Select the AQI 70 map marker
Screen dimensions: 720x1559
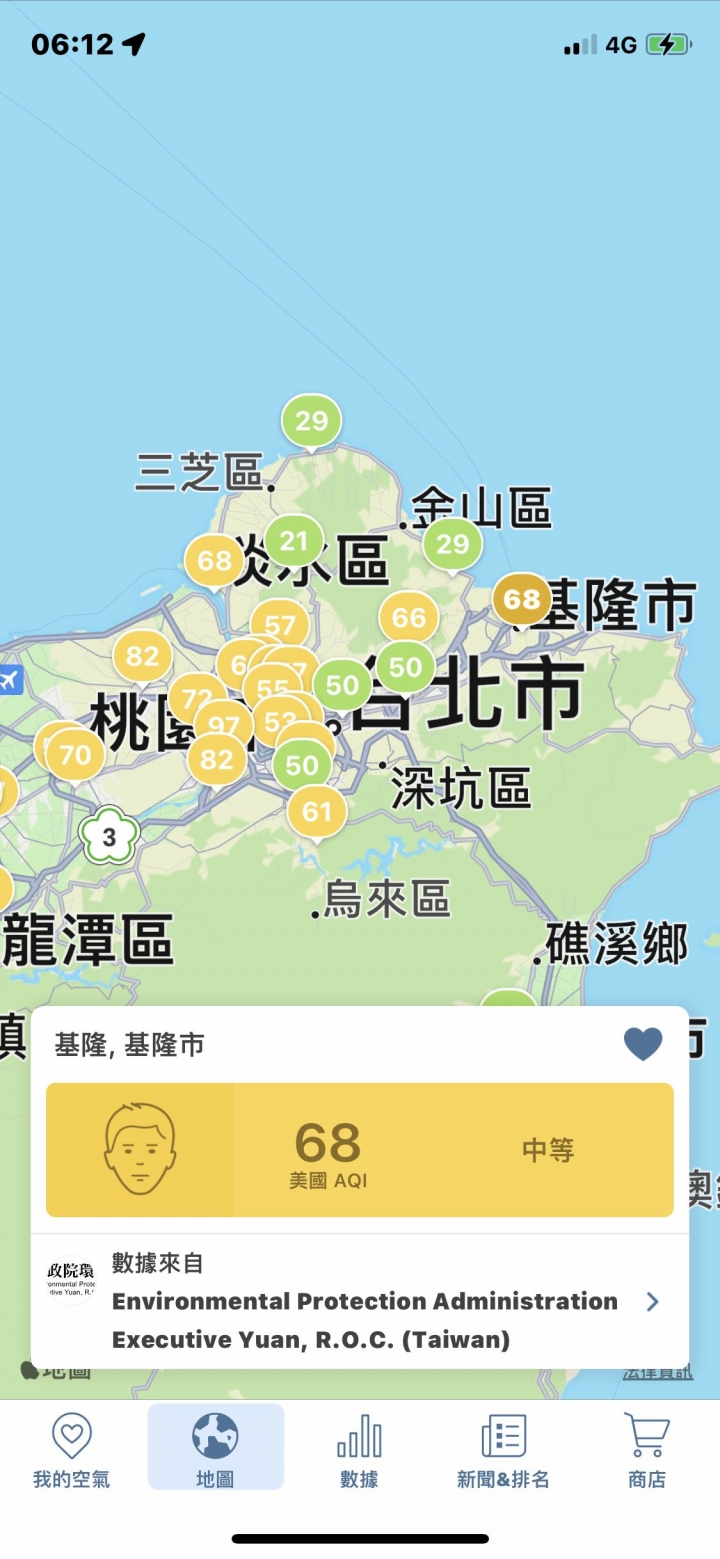pyautogui.click(x=76, y=754)
